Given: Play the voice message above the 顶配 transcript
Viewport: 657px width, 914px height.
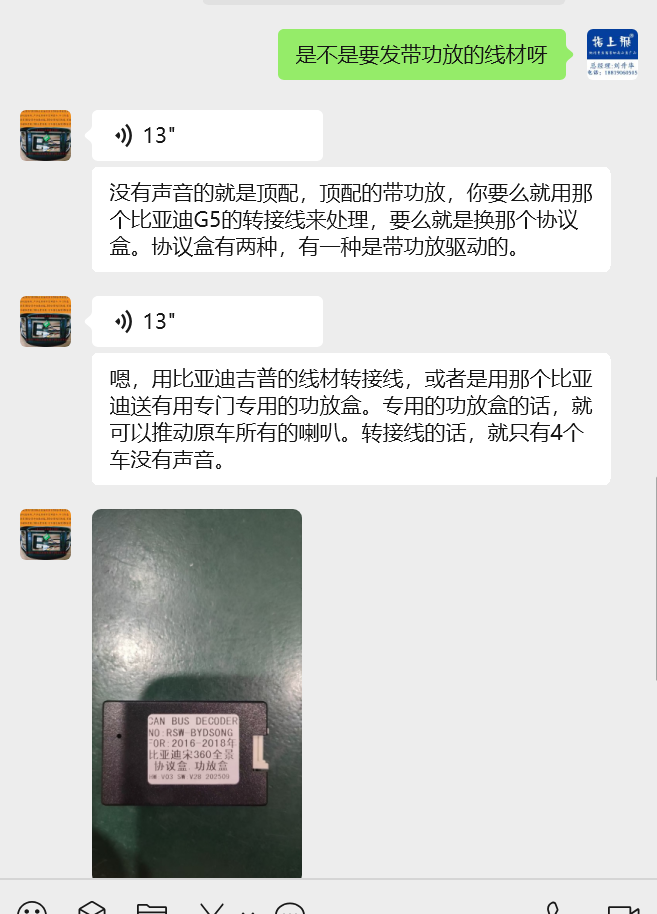Looking at the screenshot, I should point(207,136).
